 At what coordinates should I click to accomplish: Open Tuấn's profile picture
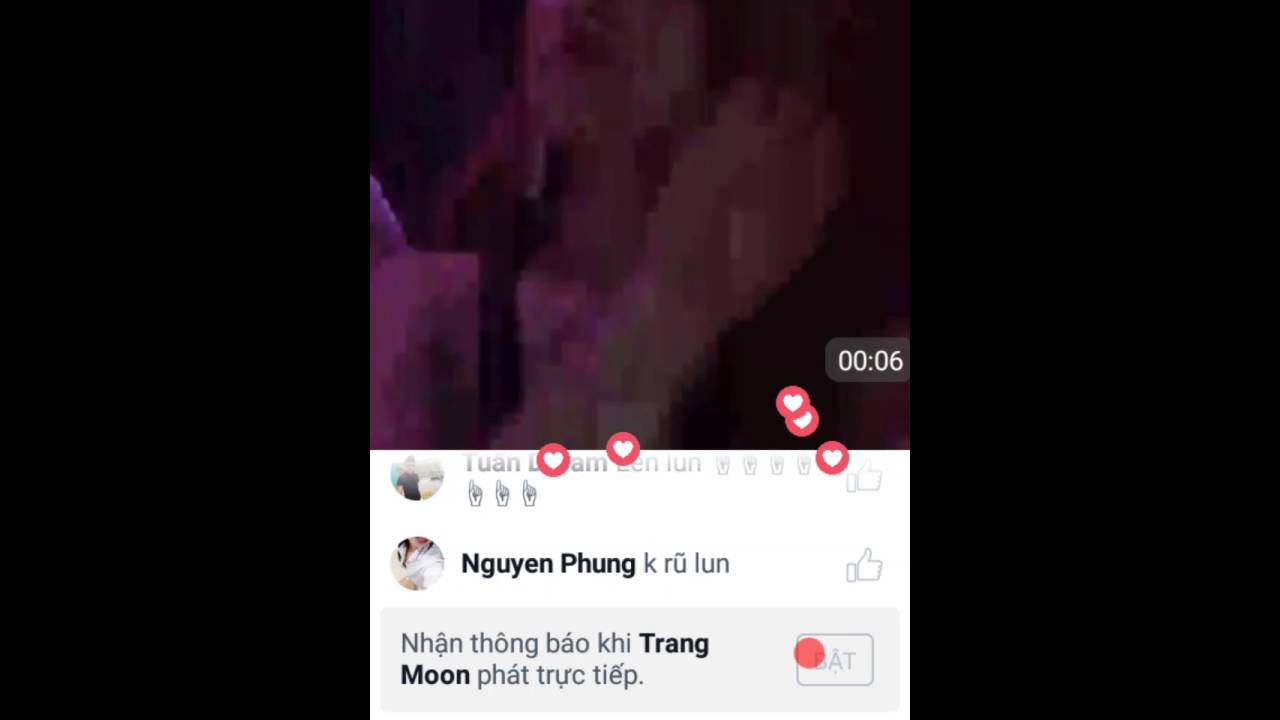pyautogui.click(x=417, y=477)
